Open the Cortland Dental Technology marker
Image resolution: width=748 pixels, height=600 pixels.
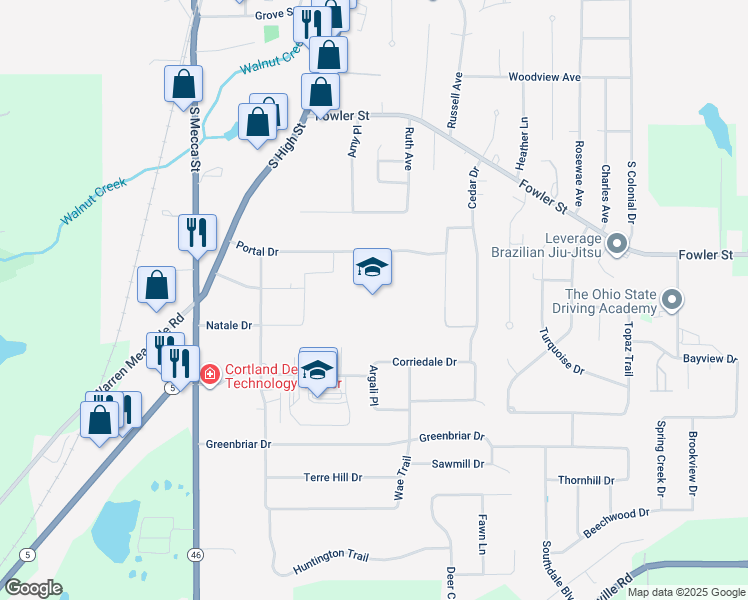point(210,374)
